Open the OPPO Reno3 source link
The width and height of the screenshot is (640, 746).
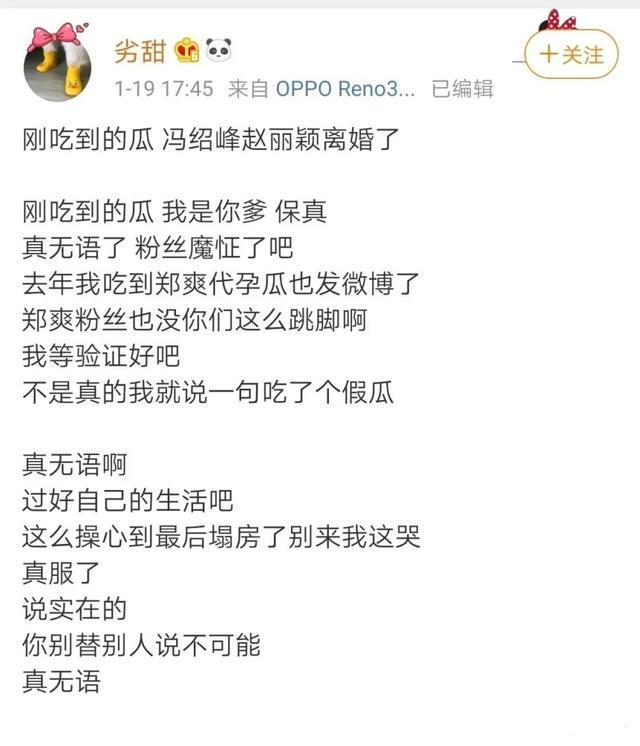[x=344, y=88]
